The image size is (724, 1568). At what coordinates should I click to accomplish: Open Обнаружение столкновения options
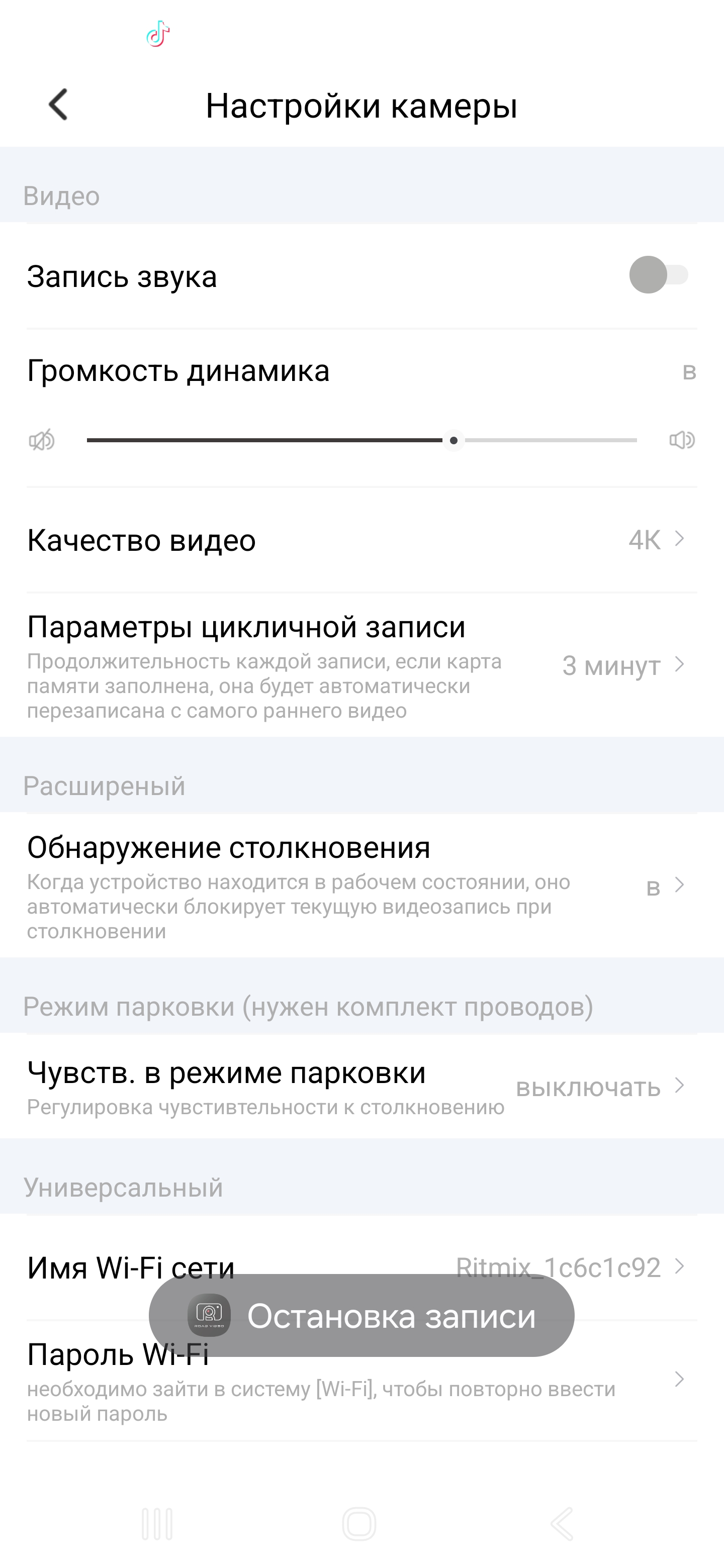click(361, 886)
